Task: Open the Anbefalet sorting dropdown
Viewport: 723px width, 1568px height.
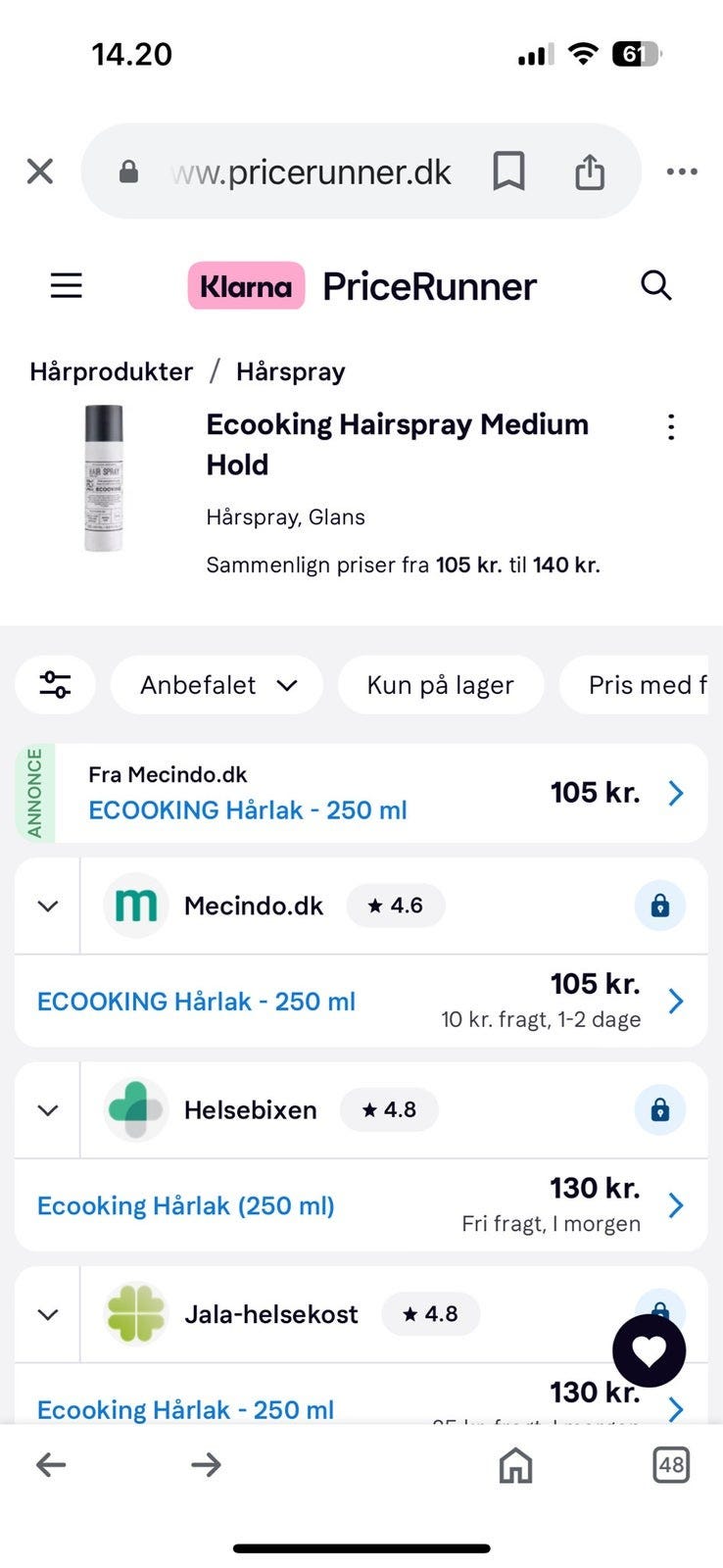Action: [217, 684]
